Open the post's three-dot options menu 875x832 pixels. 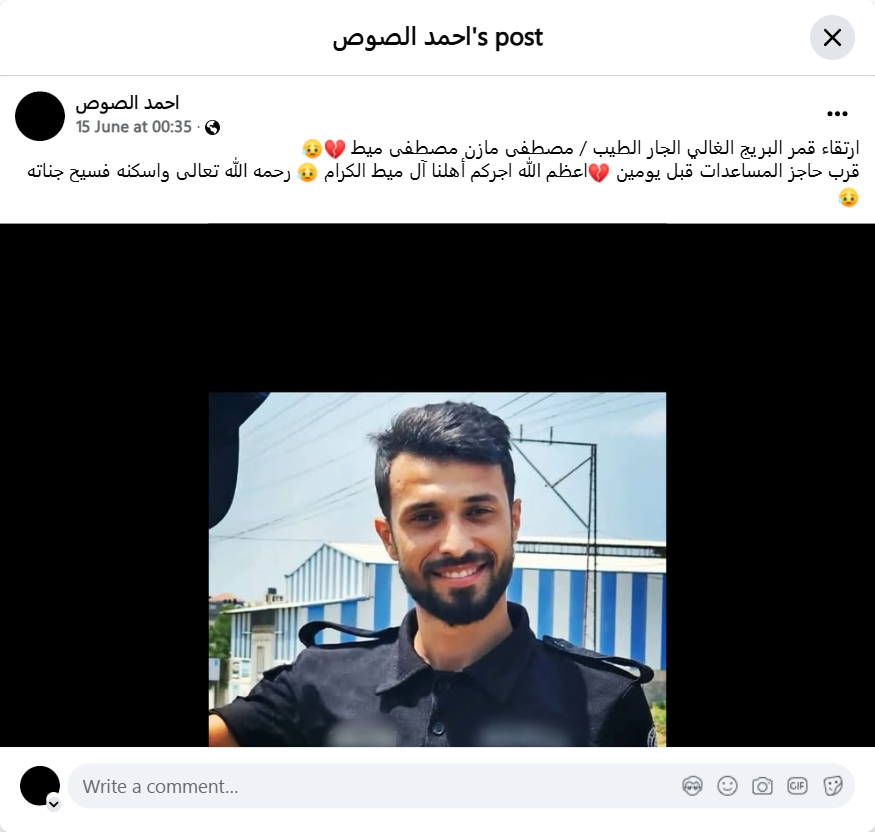point(837,114)
